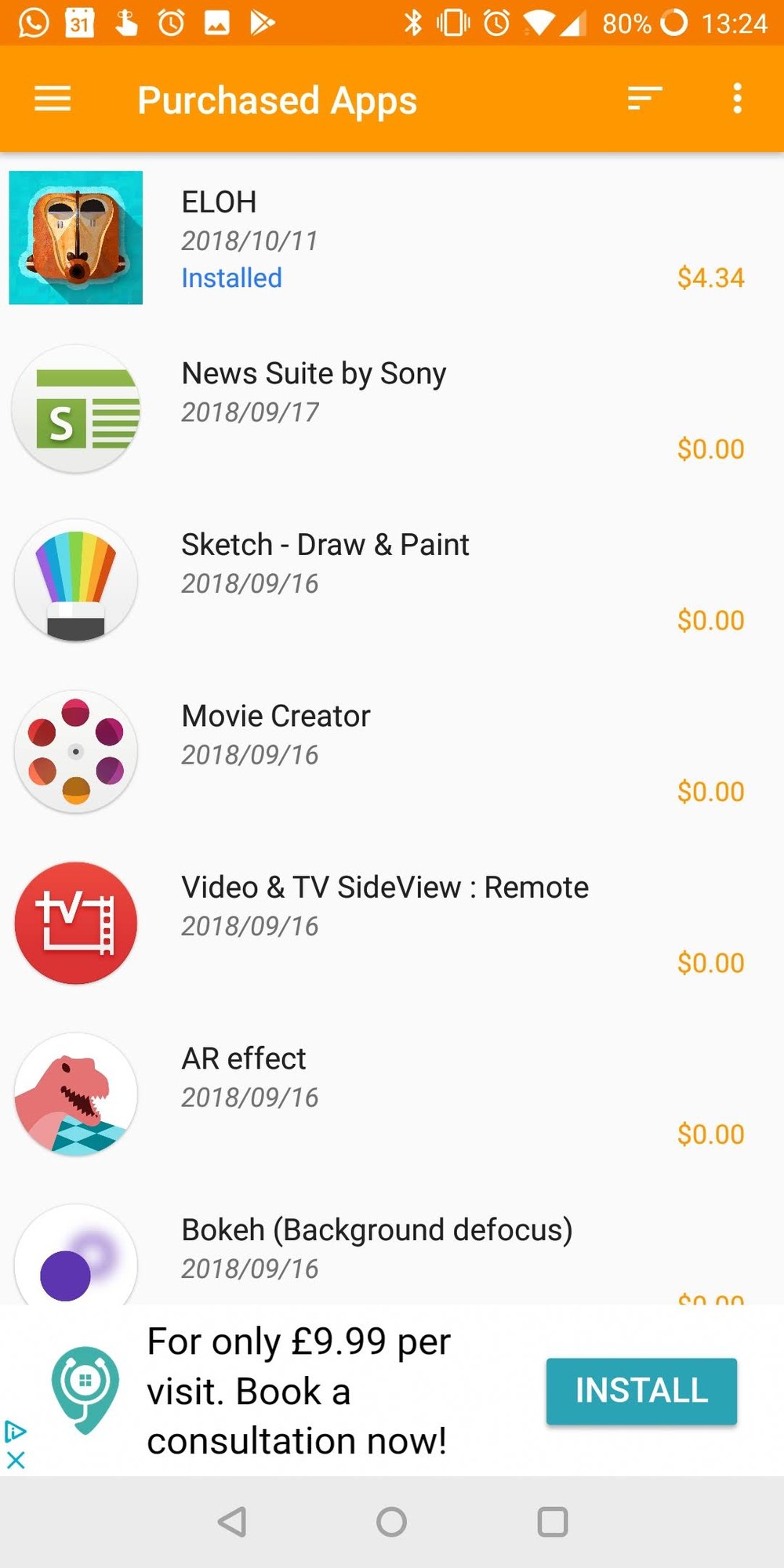Viewport: 784px width, 1568px height.
Task: Open Bokeh (Background defocus) entry
Action: click(392, 1250)
